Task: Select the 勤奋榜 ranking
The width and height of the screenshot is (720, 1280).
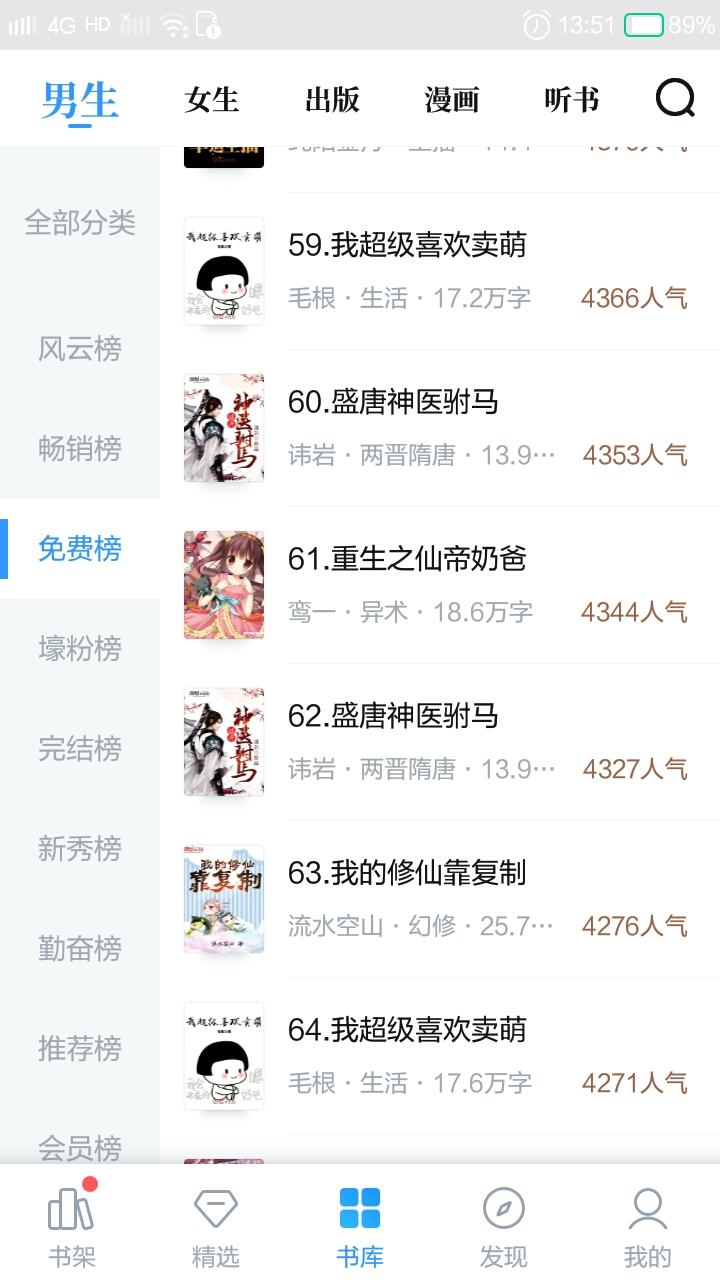Action: (80, 949)
